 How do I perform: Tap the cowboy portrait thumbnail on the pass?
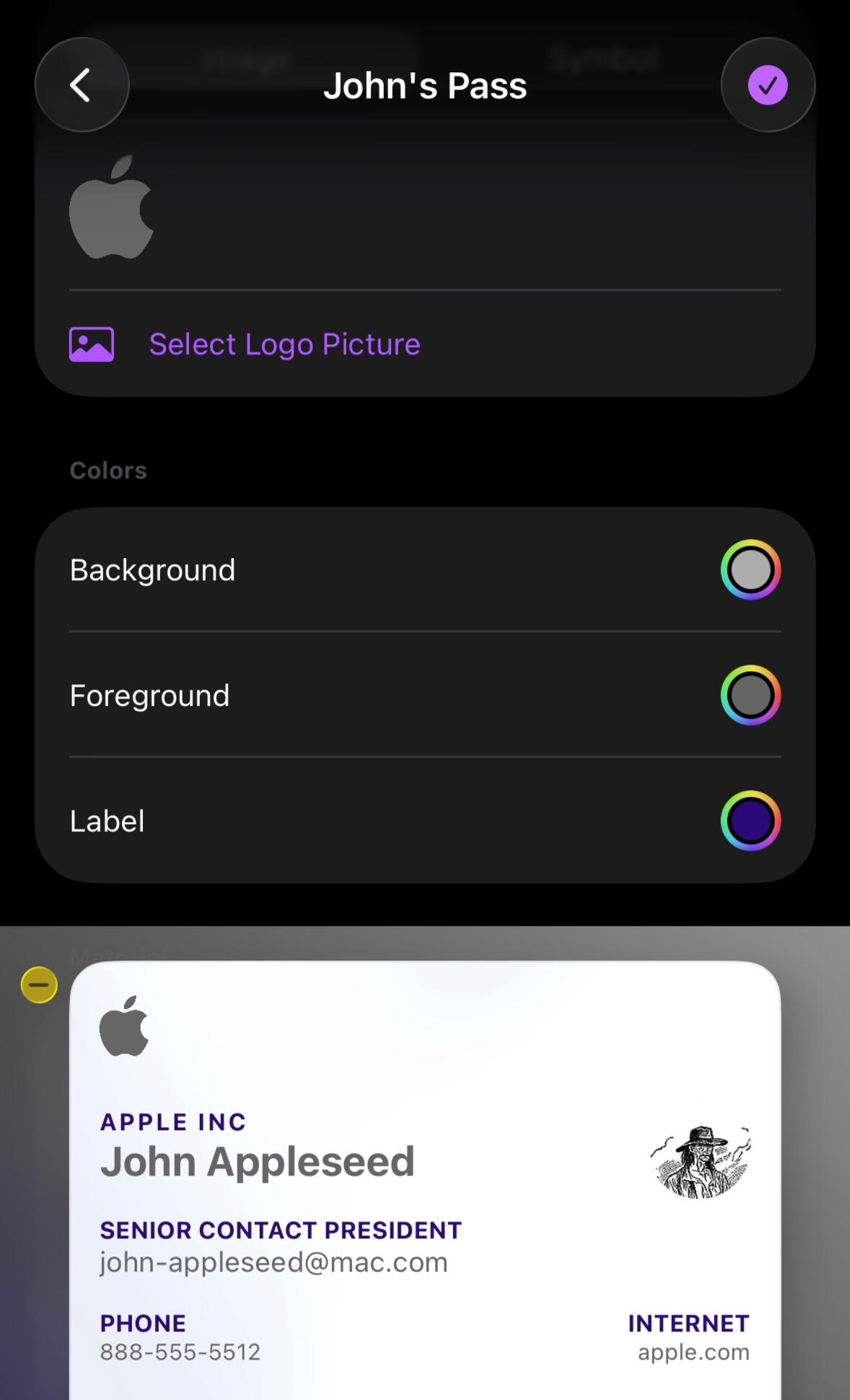coord(701,1162)
